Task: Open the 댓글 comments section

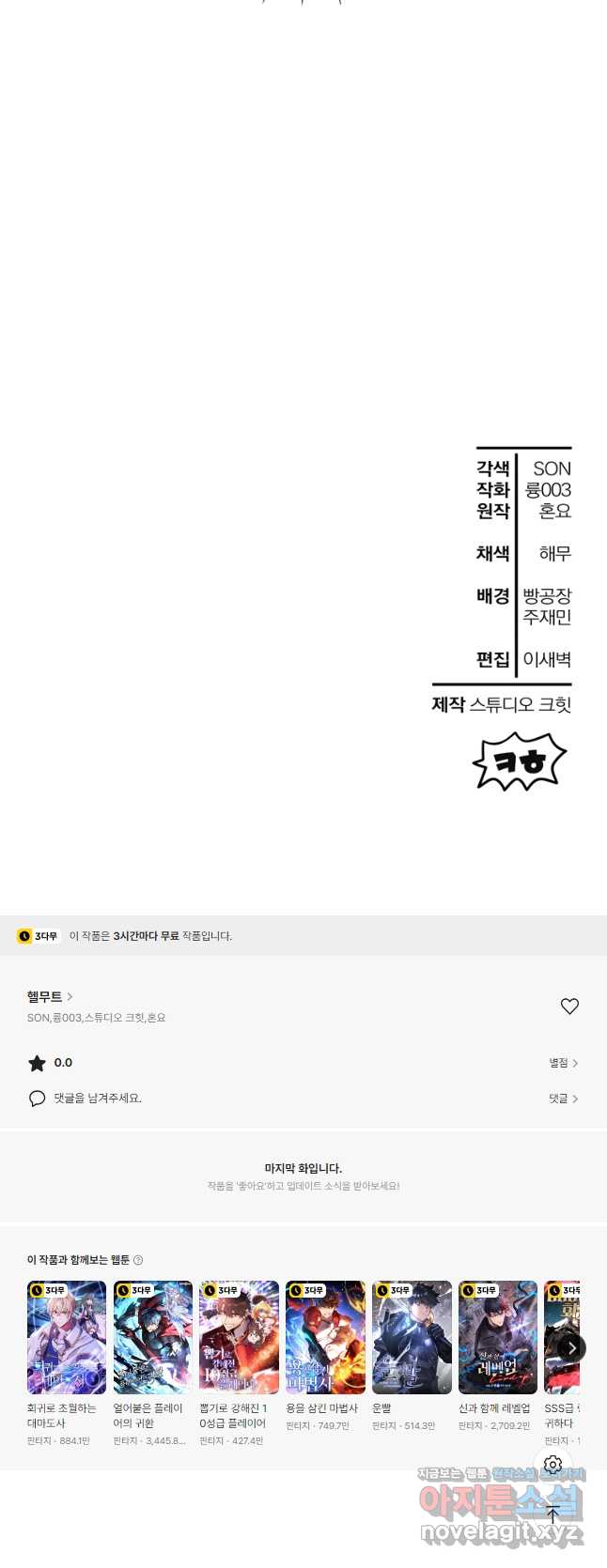Action: coord(563,1098)
